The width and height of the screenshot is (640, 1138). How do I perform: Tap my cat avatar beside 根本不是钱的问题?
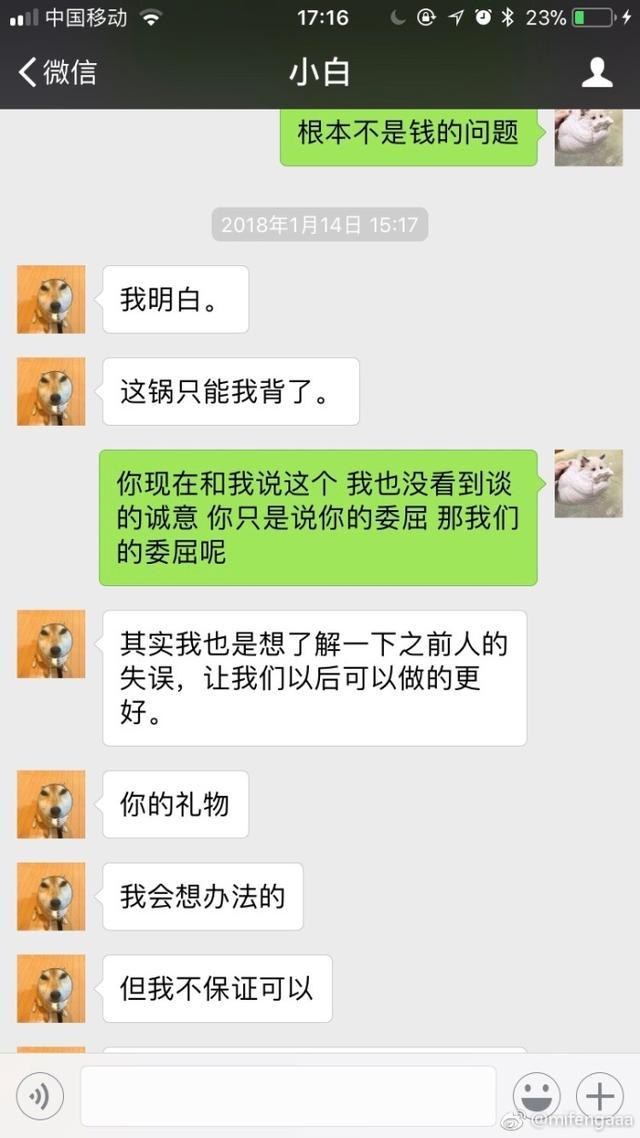[x=588, y=138]
